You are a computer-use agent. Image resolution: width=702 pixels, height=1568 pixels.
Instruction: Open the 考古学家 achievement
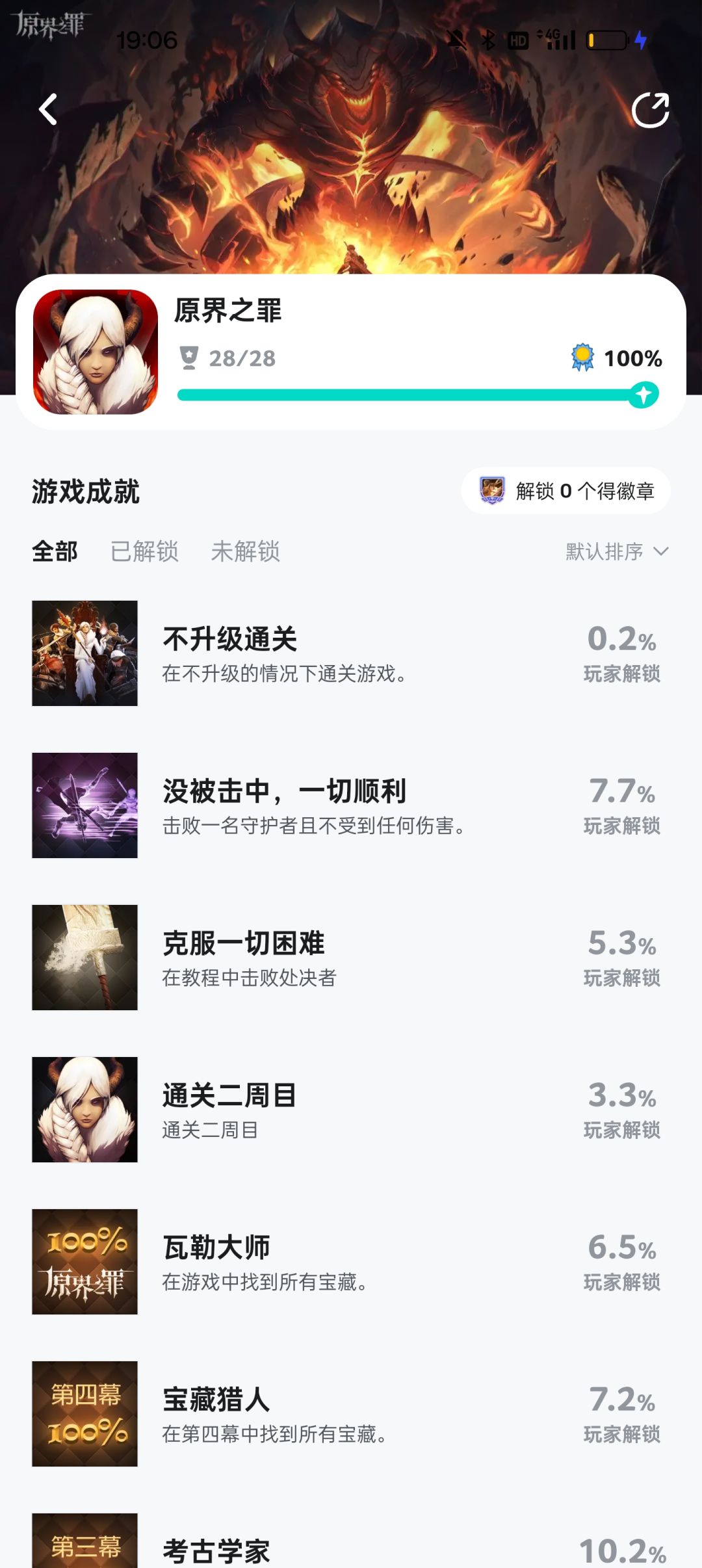pos(351,1550)
